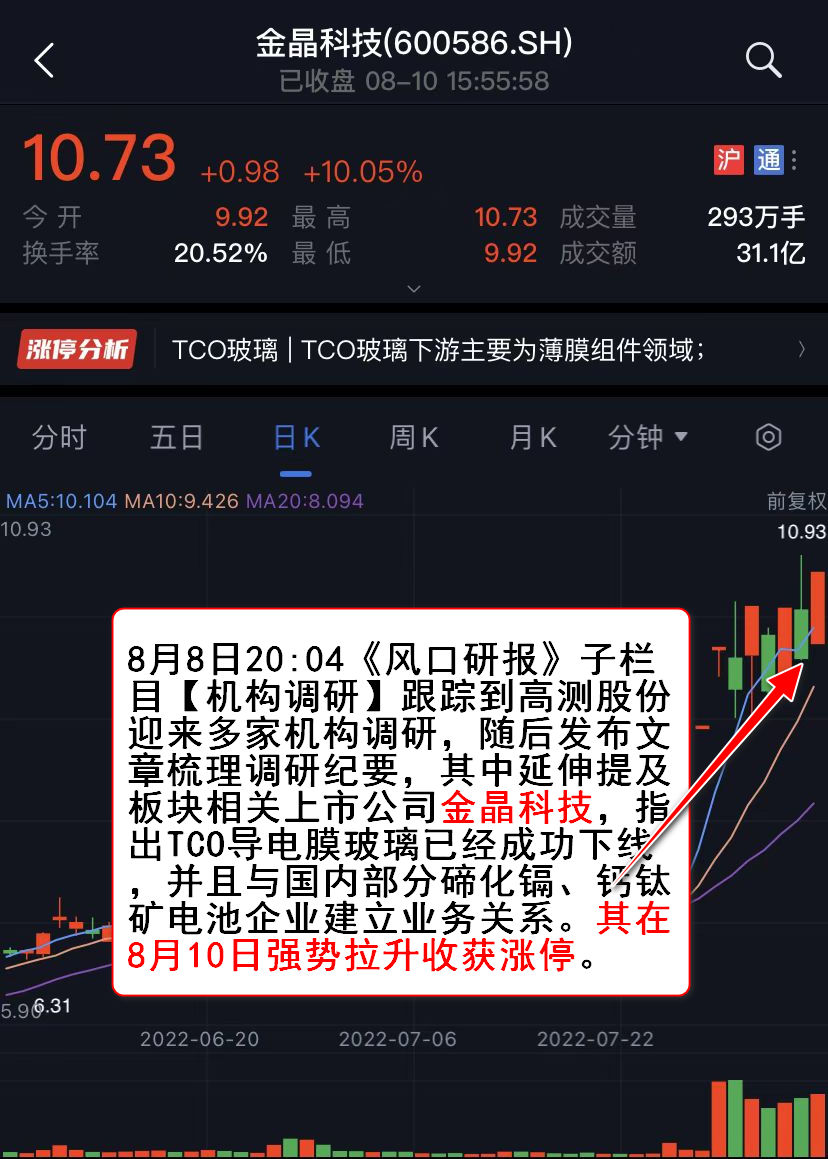Switch to the 周K chart tab

(414, 438)
